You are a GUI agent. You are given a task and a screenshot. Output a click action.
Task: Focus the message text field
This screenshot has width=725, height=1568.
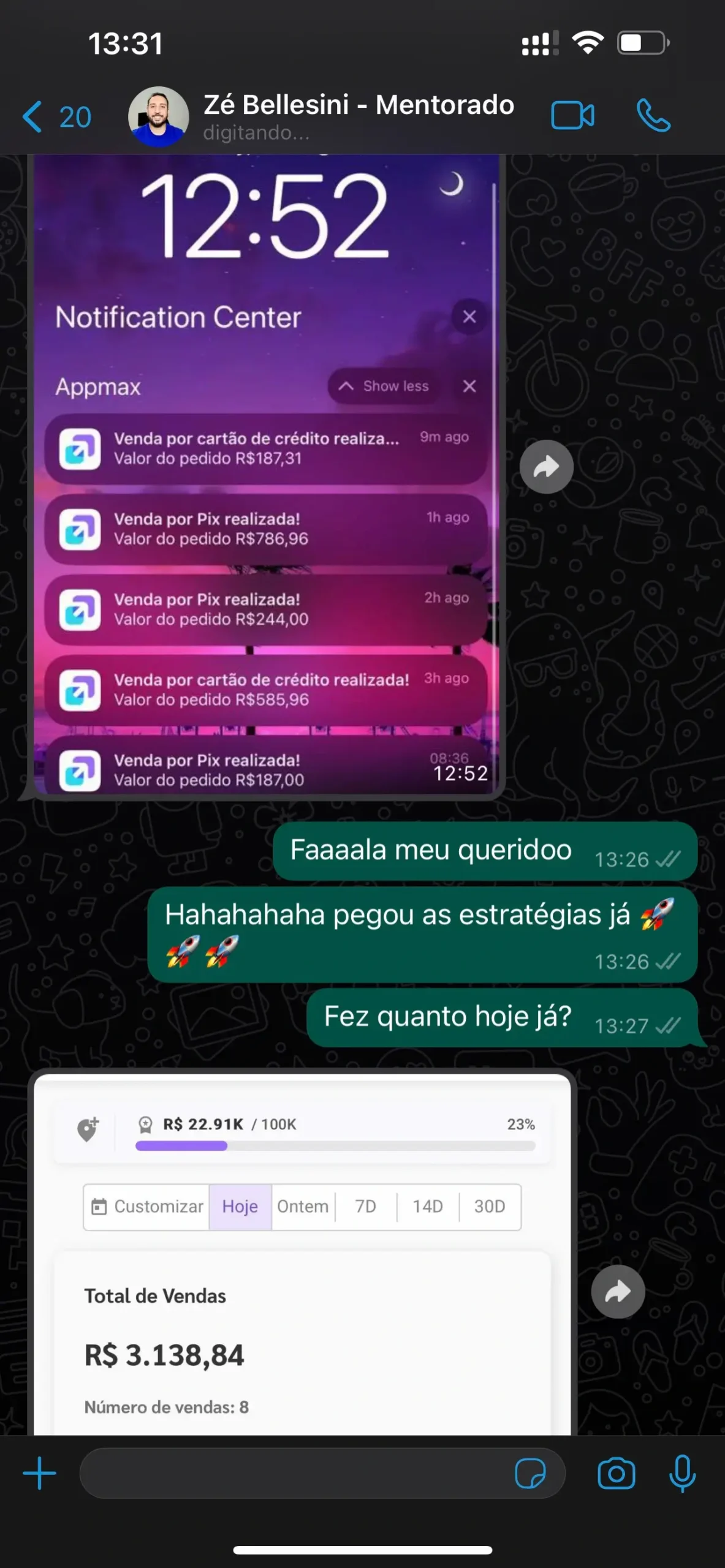[x=294, y=1473]
